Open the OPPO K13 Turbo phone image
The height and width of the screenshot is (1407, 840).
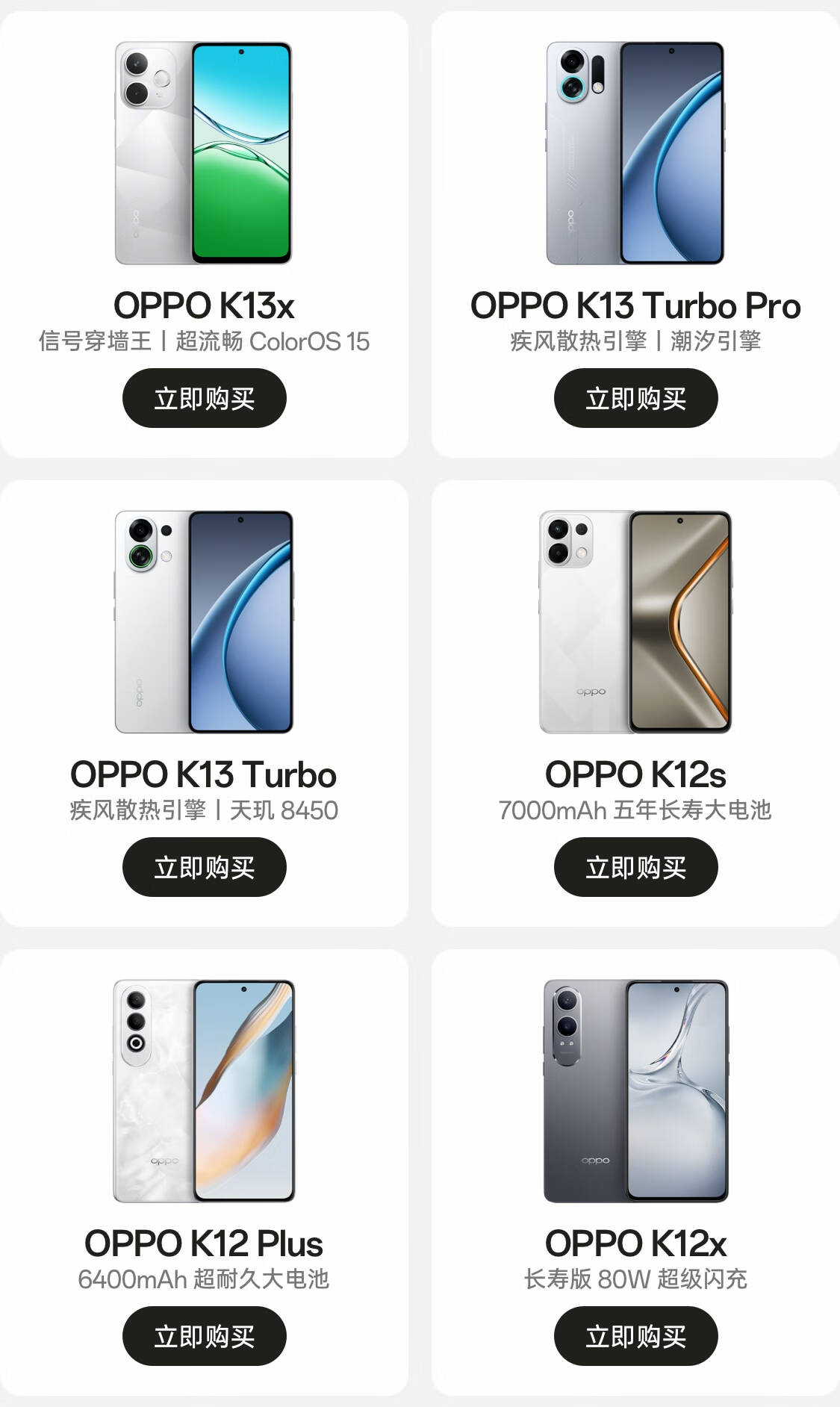point(203,622)
